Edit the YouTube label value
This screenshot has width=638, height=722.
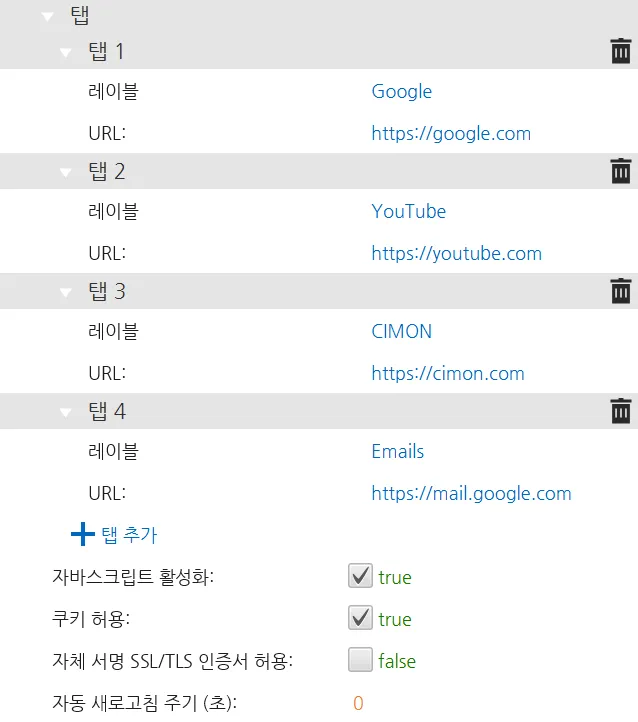point(408,212)
